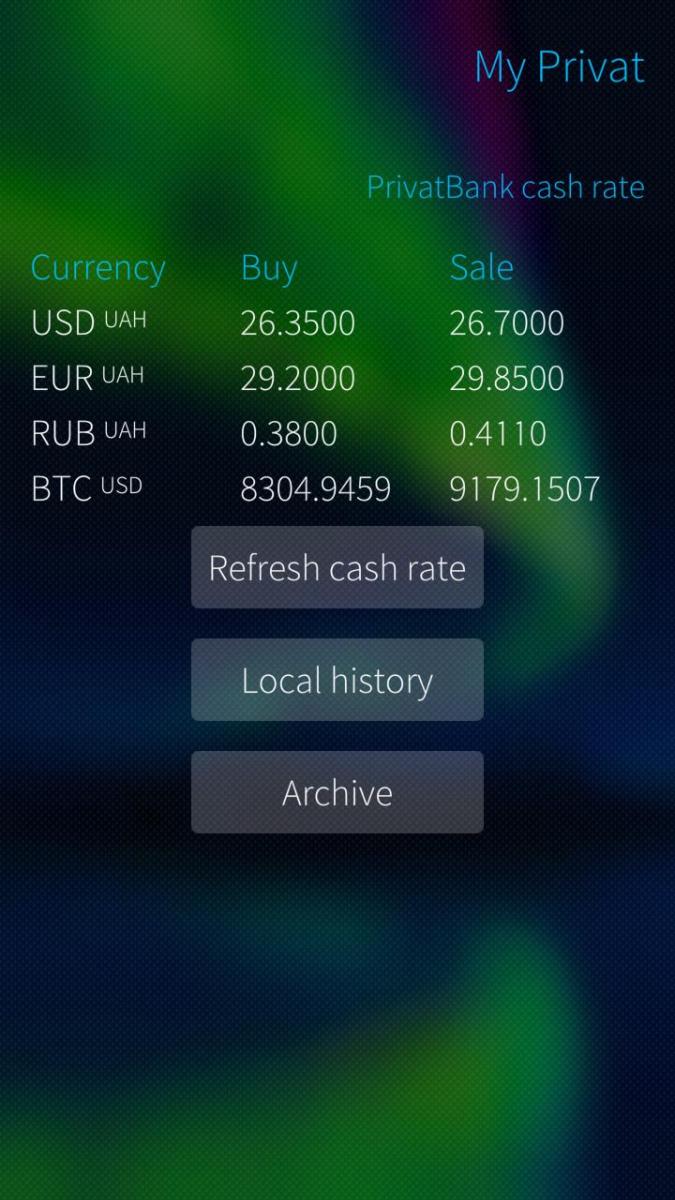Open the Archive button
675x1200 pixels.
tap(337, 793)
